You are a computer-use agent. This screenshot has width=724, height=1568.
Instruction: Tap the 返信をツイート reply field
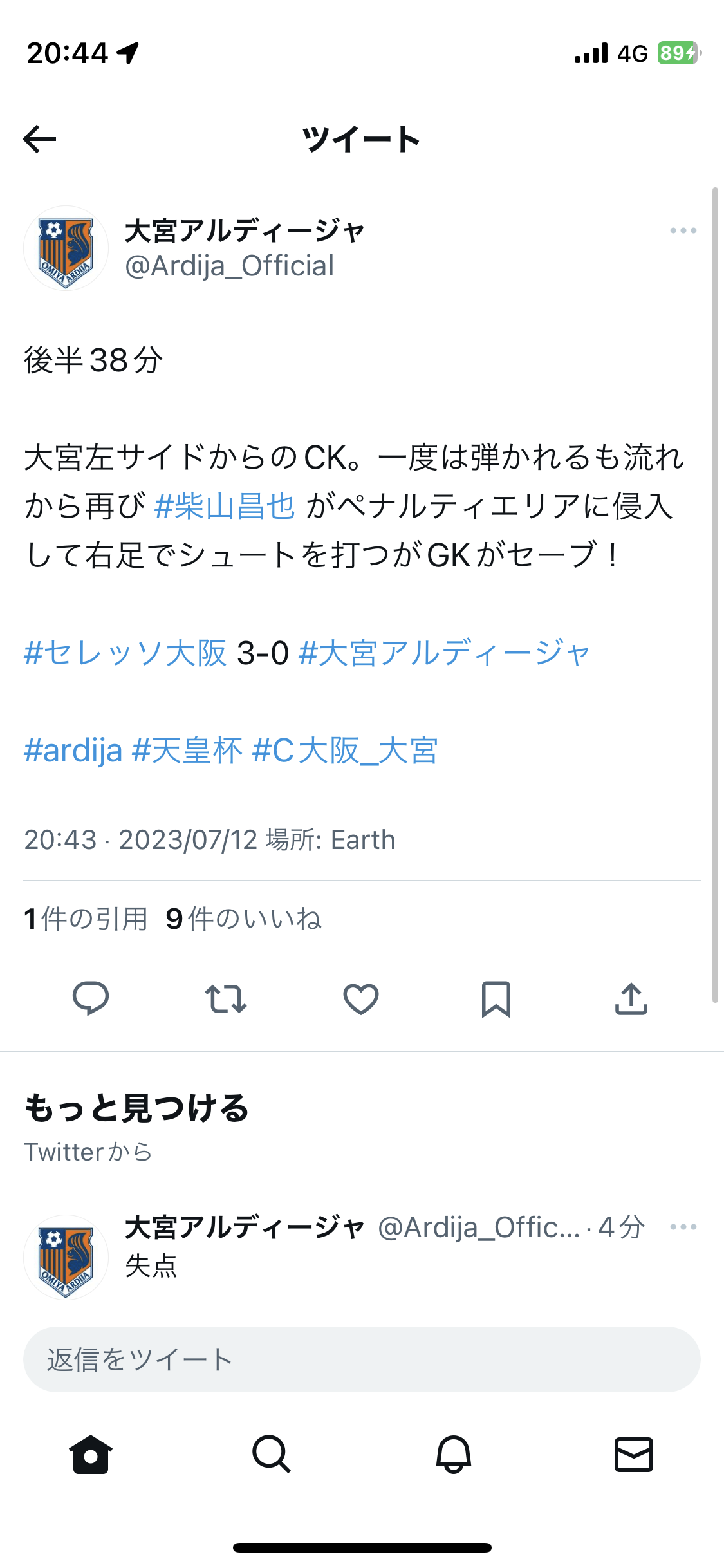pos(362,1359)
